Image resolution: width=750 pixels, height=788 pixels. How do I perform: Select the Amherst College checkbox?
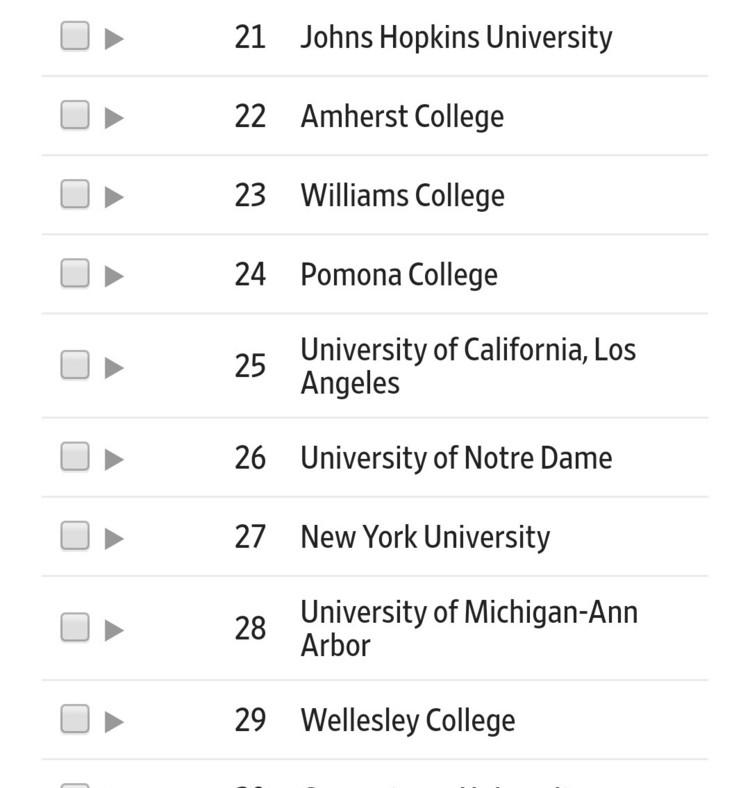75,115
